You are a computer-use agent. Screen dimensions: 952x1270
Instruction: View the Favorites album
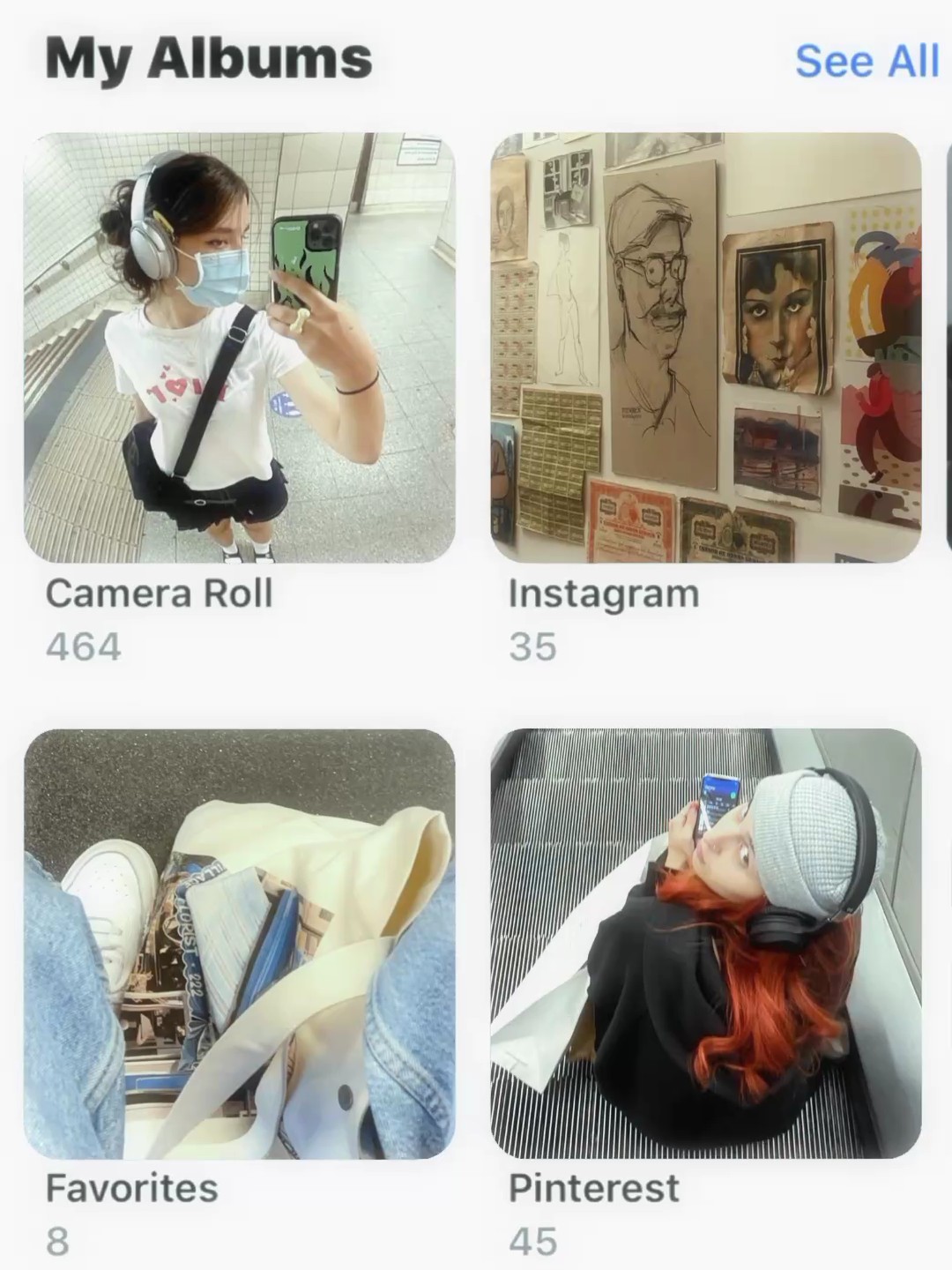239,943
